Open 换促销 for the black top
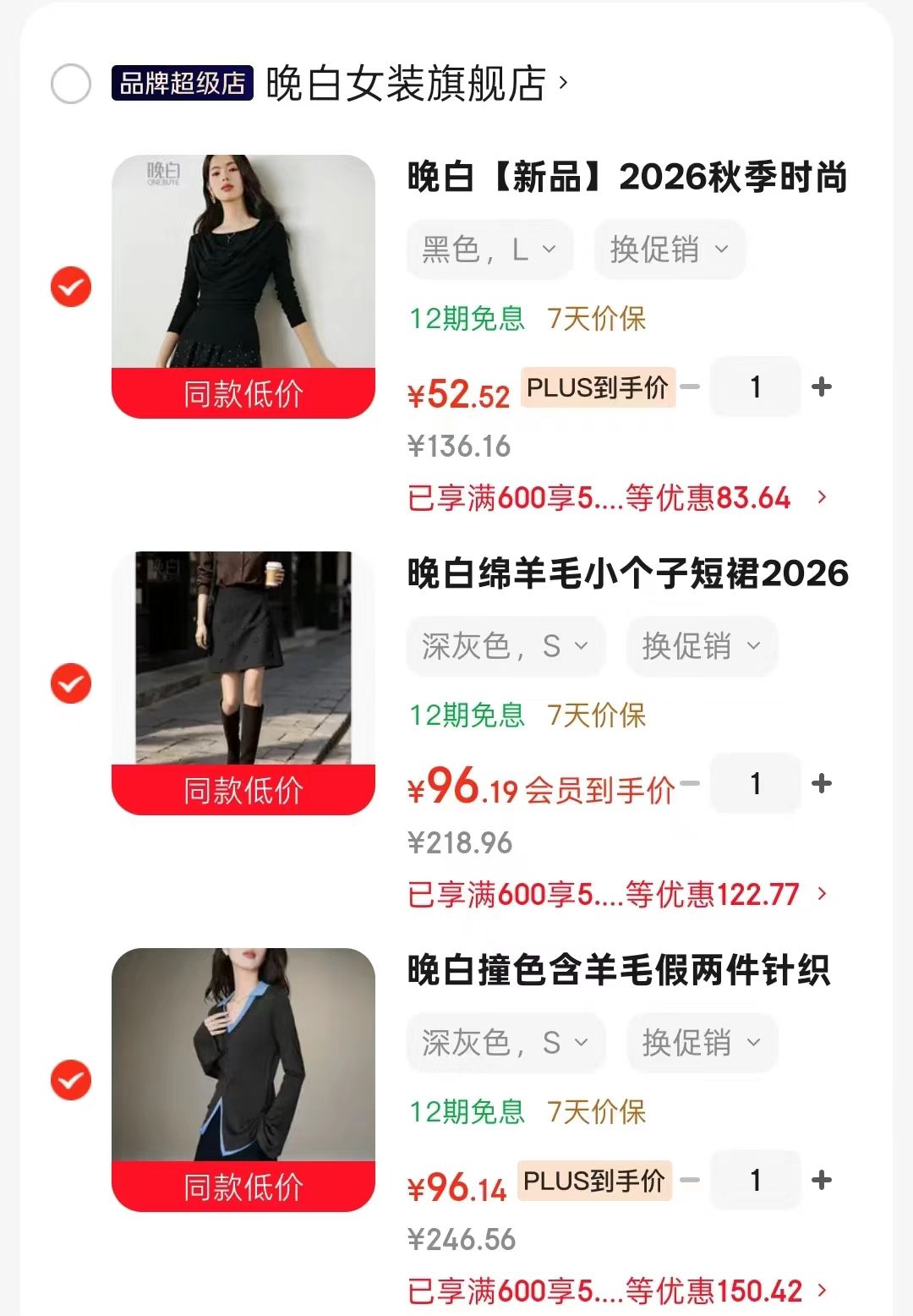 pos(670,249)
